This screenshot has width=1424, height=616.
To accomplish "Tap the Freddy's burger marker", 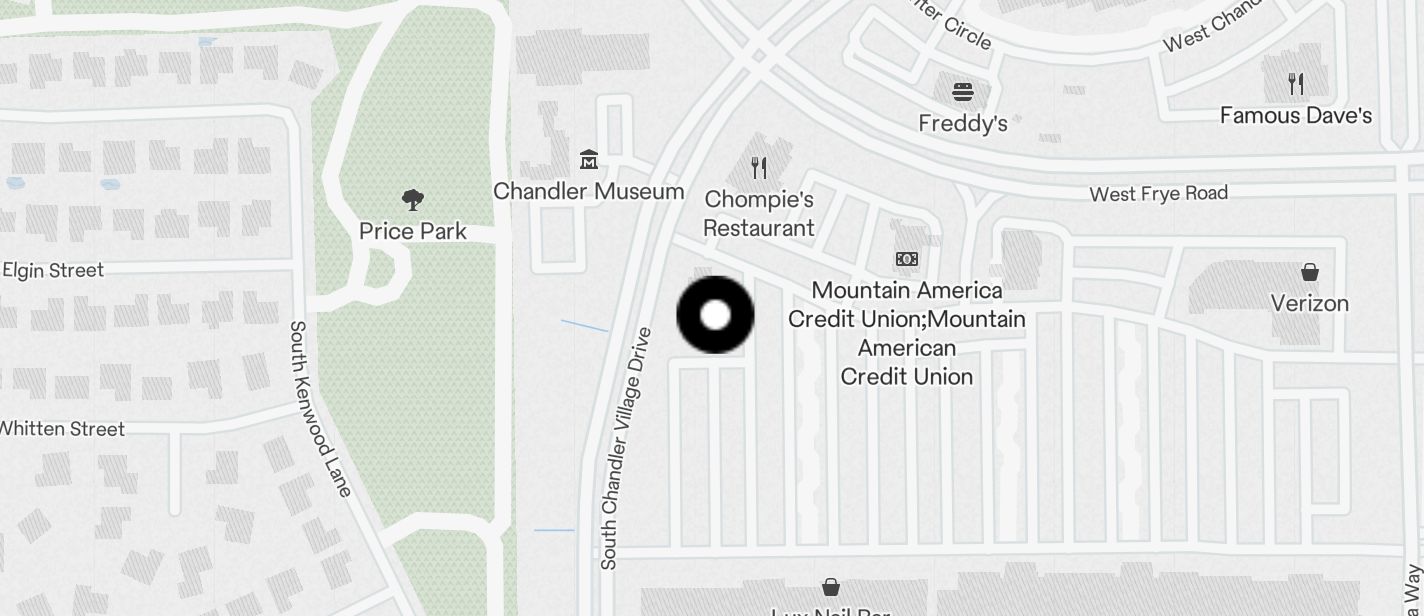I will click(x=963, y=93).
